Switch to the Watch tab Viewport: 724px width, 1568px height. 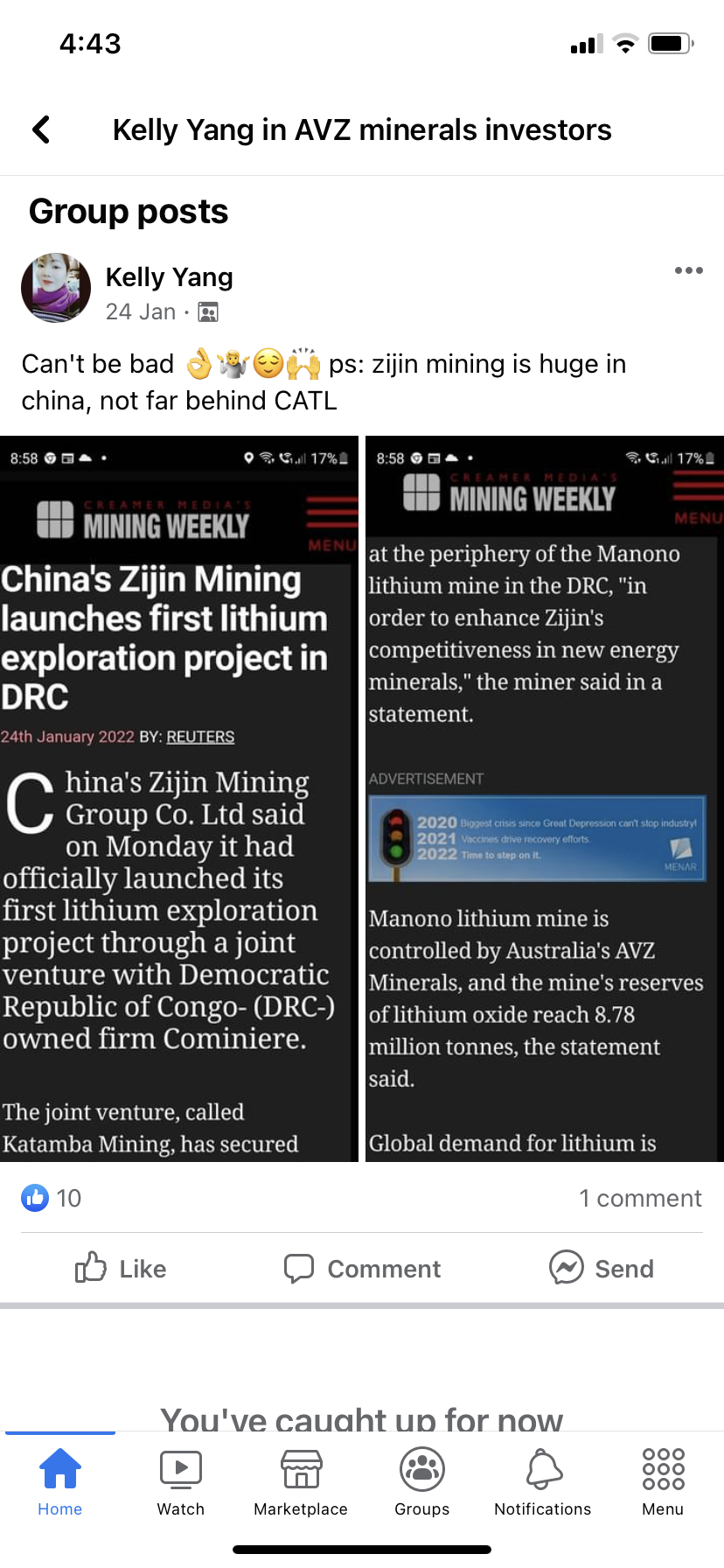coord(181,1482)
